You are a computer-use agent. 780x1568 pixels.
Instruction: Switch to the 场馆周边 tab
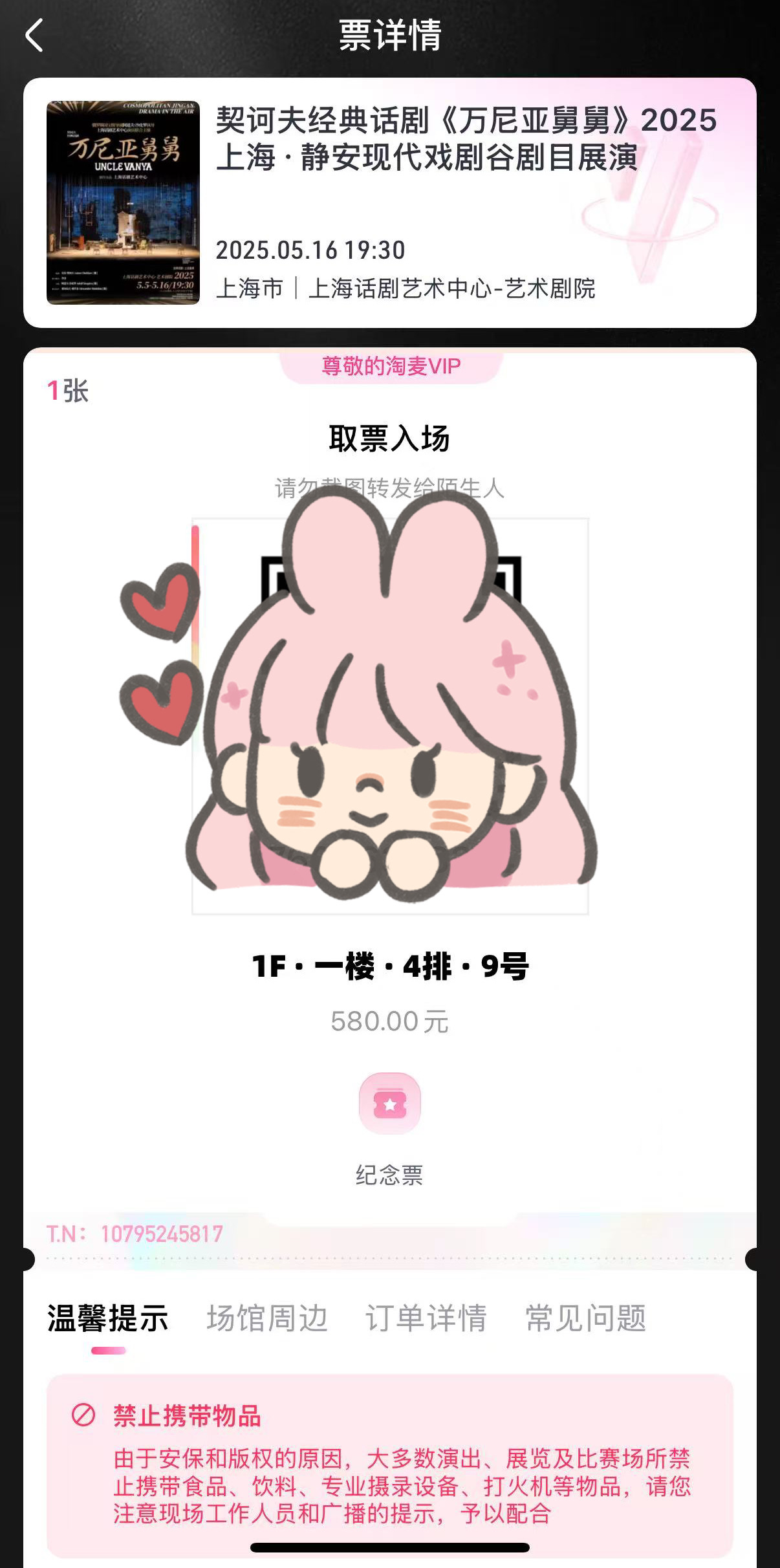(x=267, y=1318)
